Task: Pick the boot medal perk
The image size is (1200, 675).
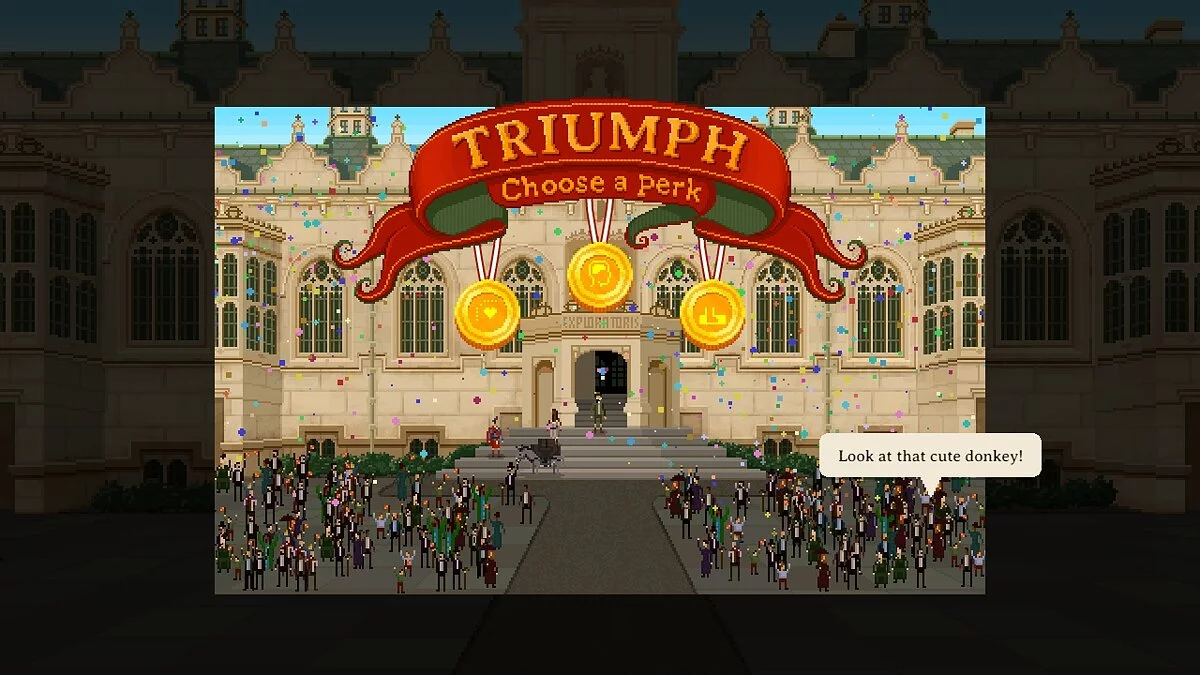Action: click(712, 314)
